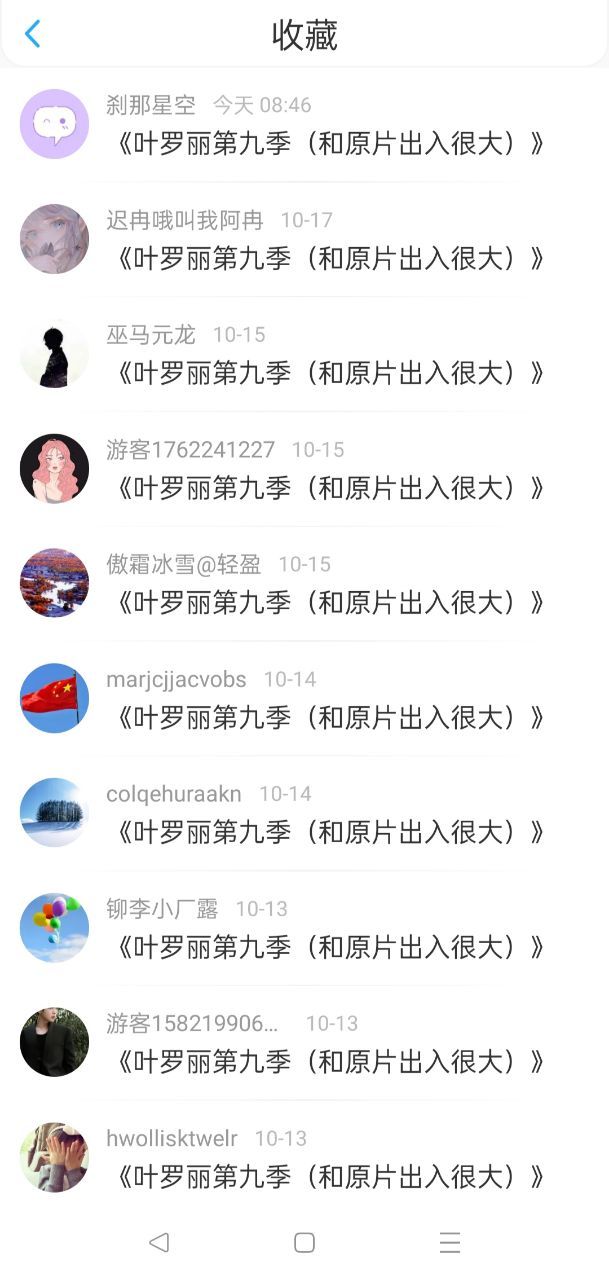Open recent apps from the navigation bar
Image resolution: width=609 pixels, height=1280 pixels.
point(450,1242)
